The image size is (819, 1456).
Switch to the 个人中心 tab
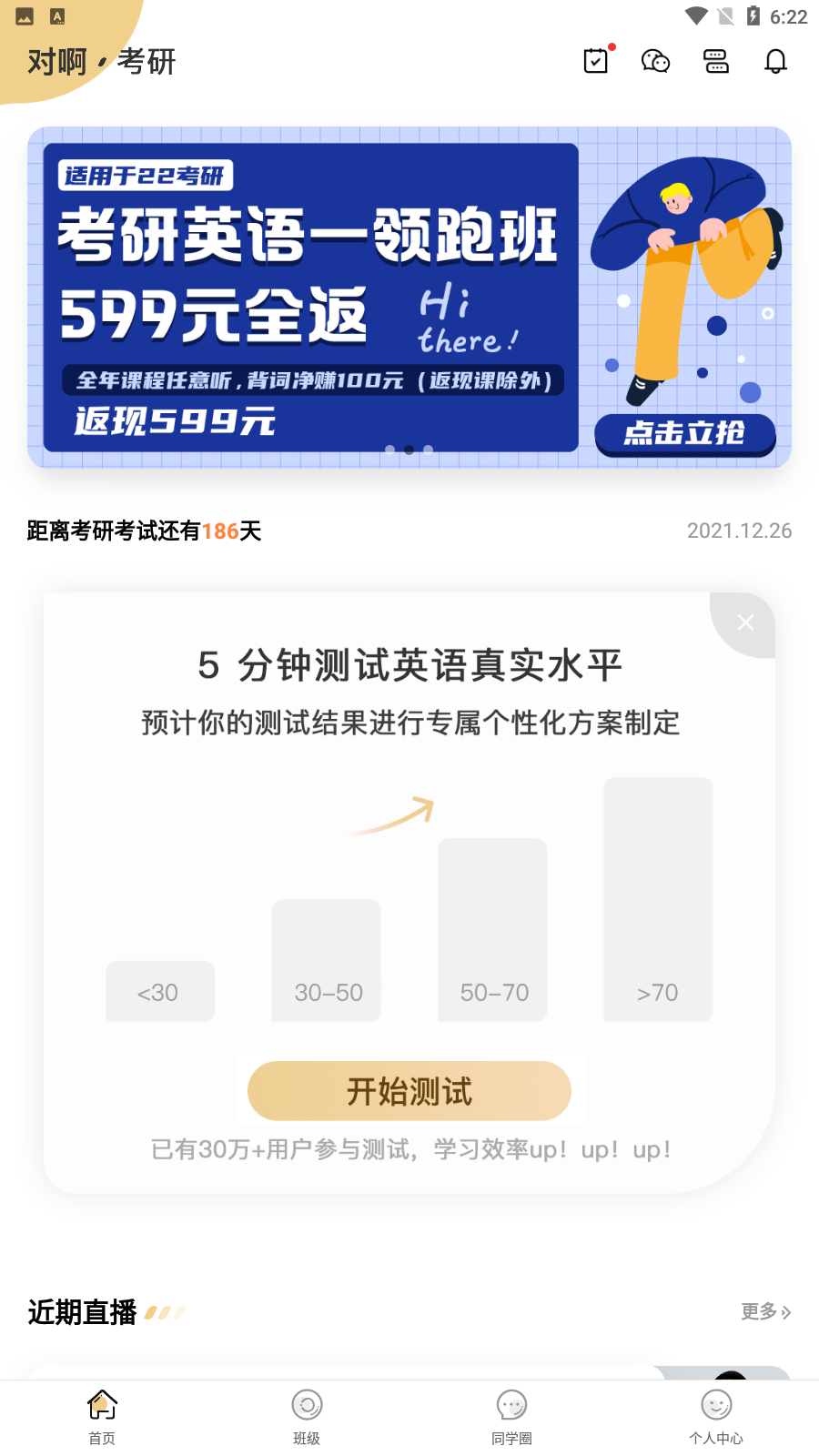(x=716, y=1416)
